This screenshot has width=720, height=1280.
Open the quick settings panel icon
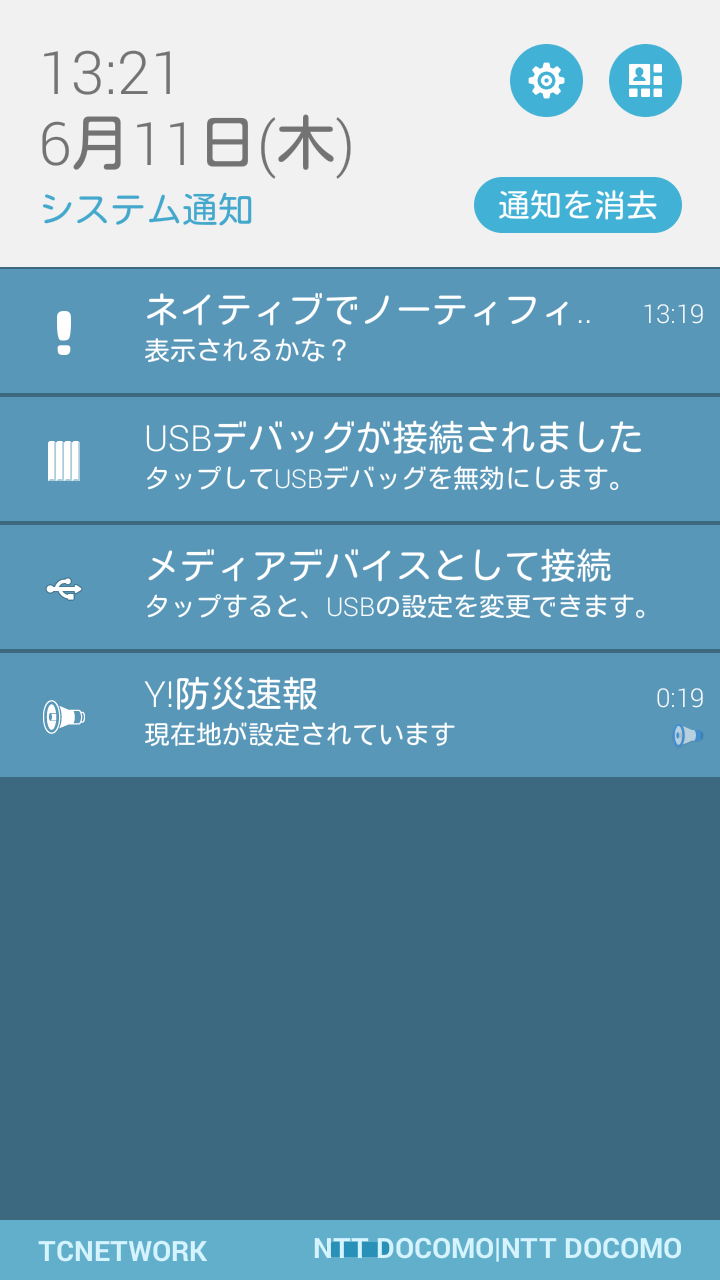(645, 80)
